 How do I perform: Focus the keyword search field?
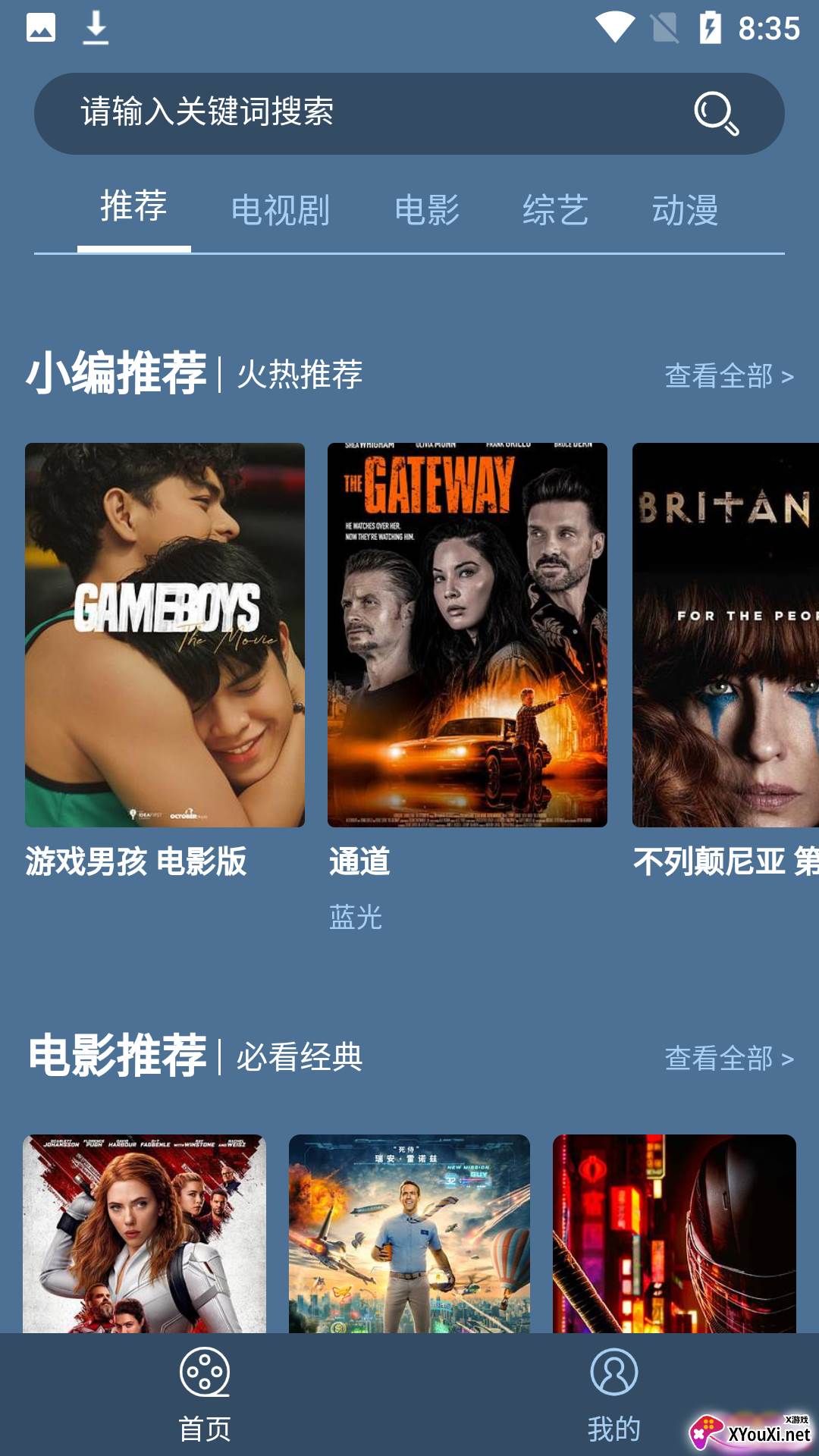coord(341,113)
